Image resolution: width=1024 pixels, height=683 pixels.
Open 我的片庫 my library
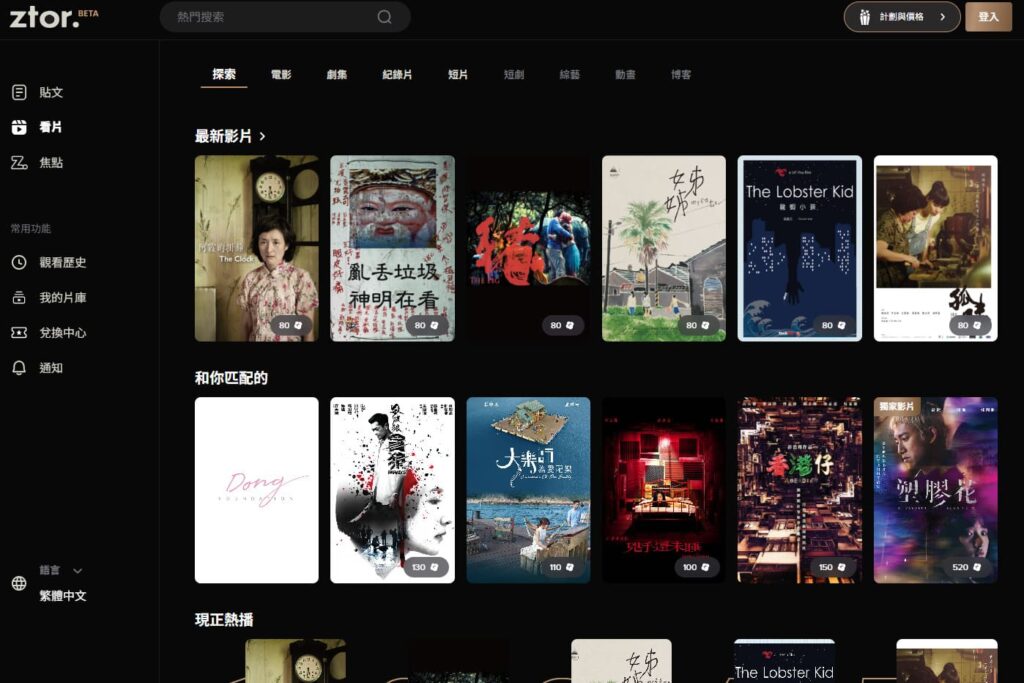[x=62, y=297]
